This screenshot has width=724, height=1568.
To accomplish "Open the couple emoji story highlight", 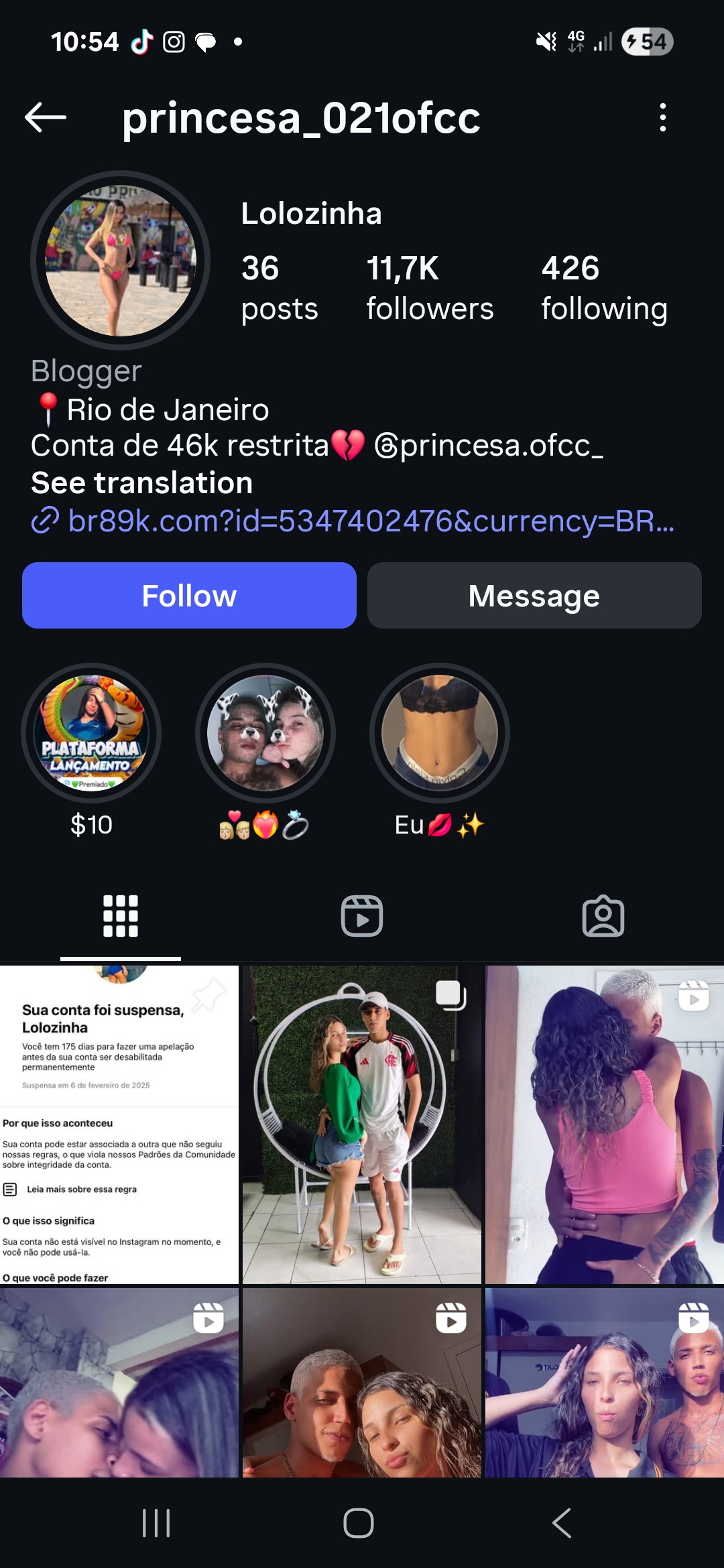I will pyautogui.click(x=265, y=734).
